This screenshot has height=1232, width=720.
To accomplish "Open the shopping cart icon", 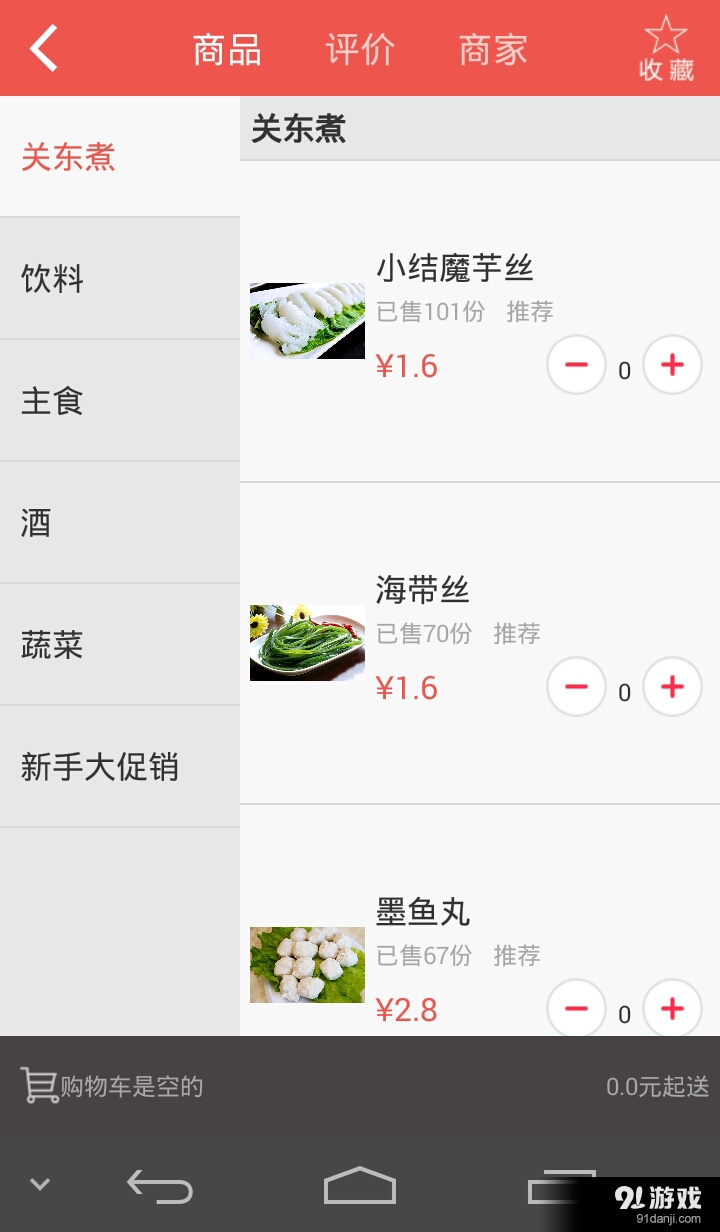I will click(38, 1086).
